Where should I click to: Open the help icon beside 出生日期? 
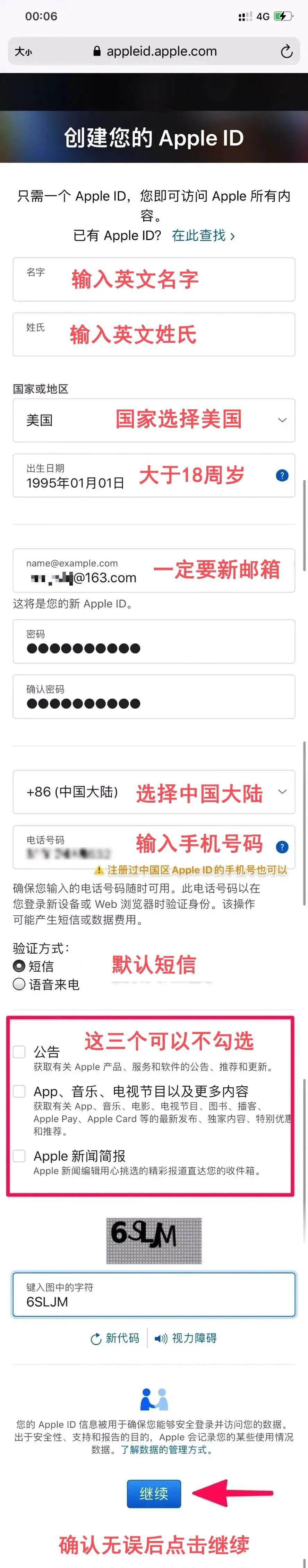282,475
